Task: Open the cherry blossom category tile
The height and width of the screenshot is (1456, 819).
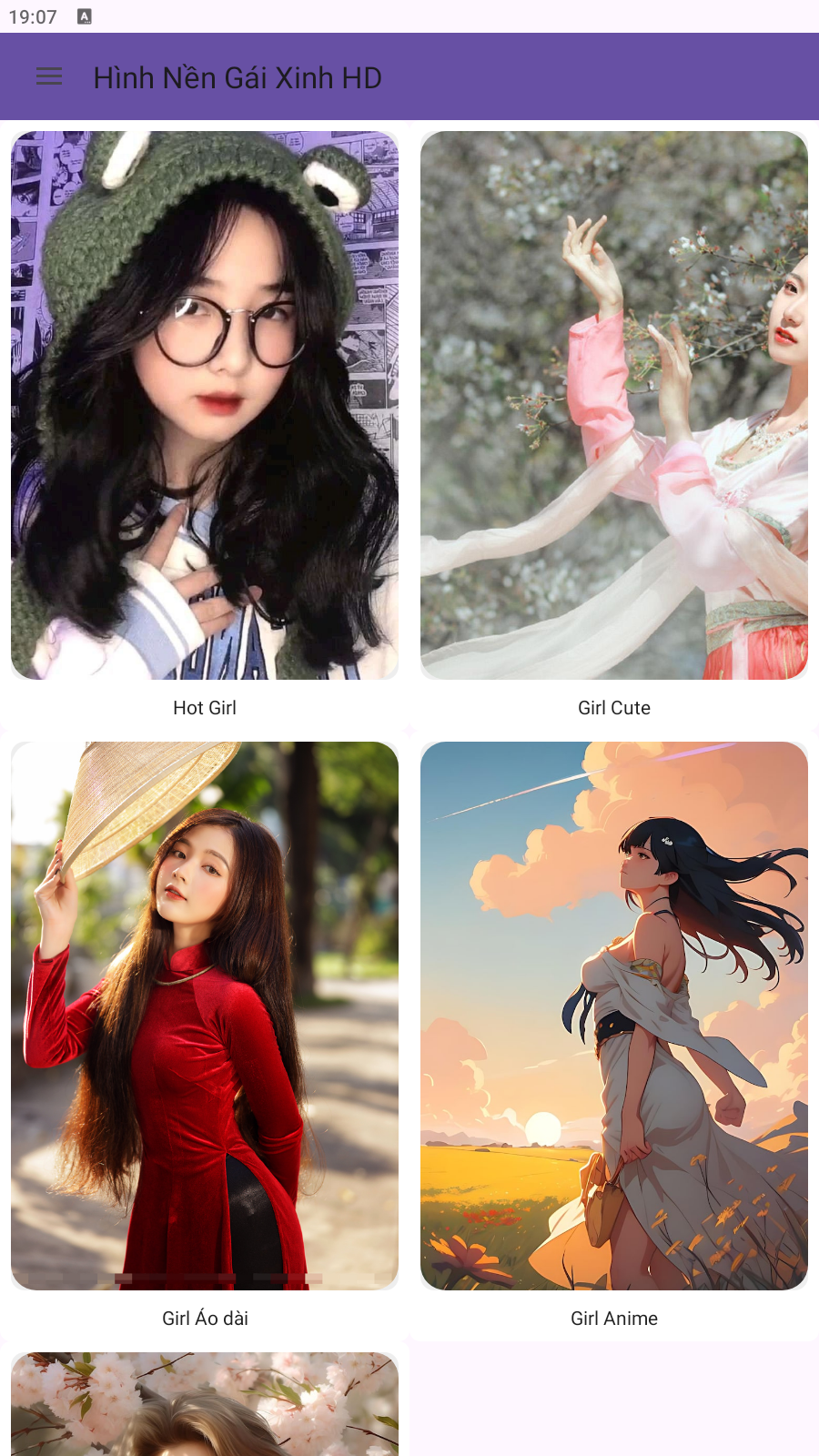Action: pyautogui.click(x=205, y=1404)
